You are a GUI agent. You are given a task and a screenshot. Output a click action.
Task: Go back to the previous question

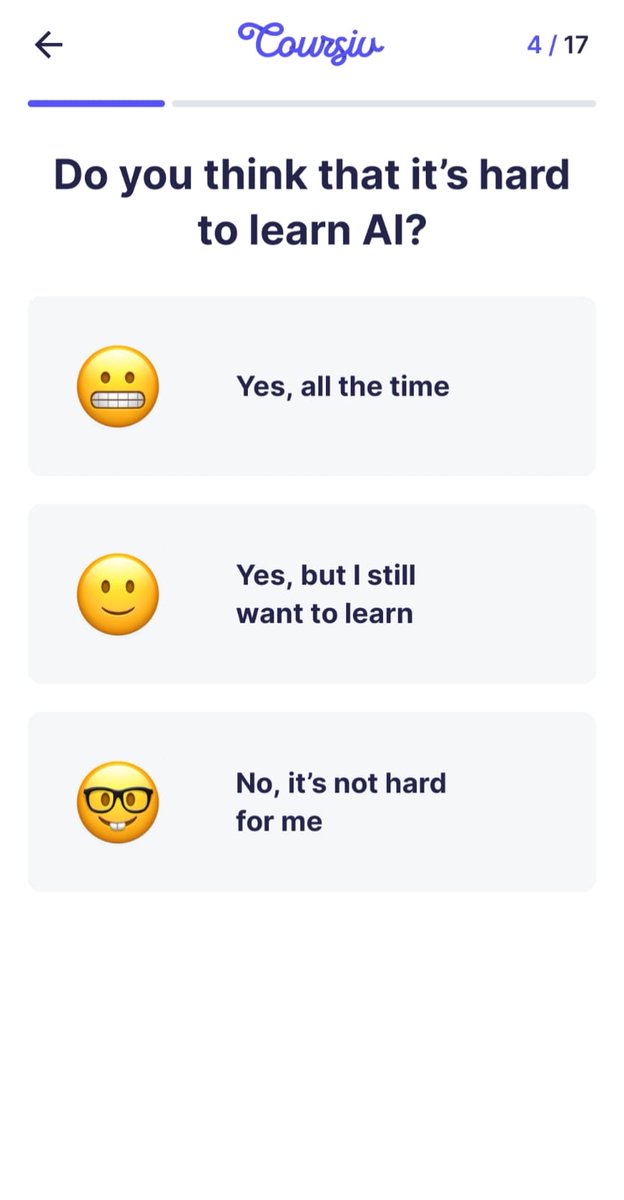(x=48, y=44)
